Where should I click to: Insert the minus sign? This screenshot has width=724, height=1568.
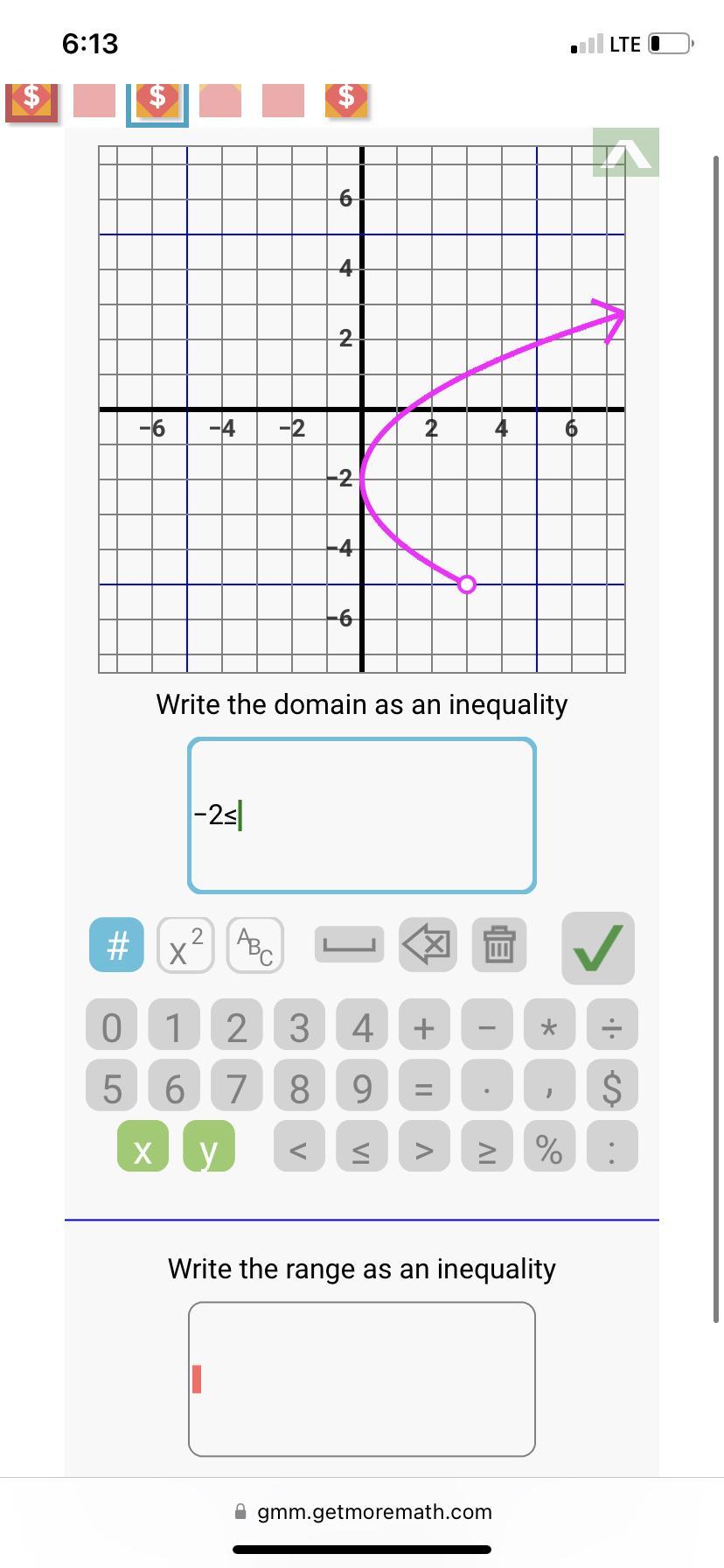487,1025
